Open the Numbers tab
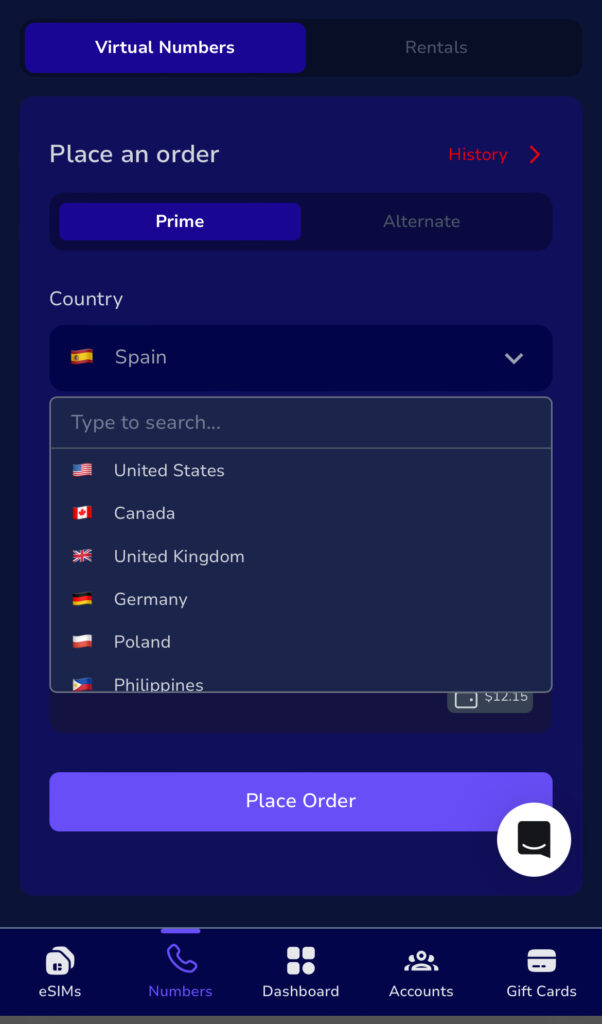The width and height of the screenshot is (602, 1024). 180,973
